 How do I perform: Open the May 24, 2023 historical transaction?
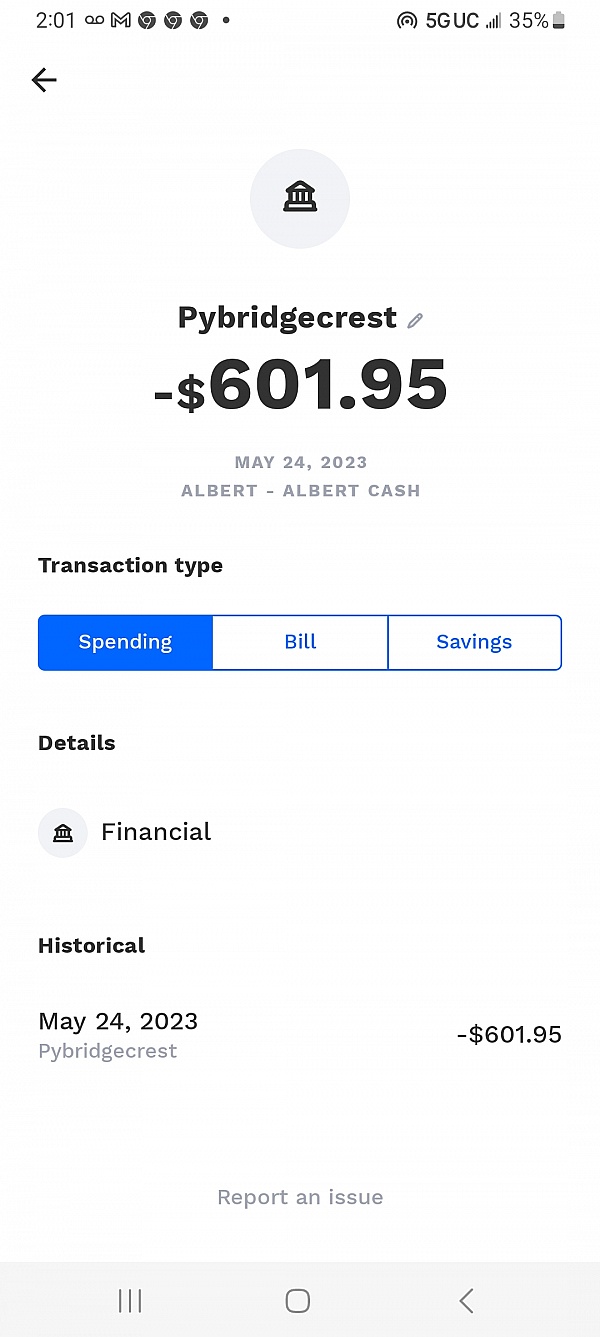[300, 1035]
